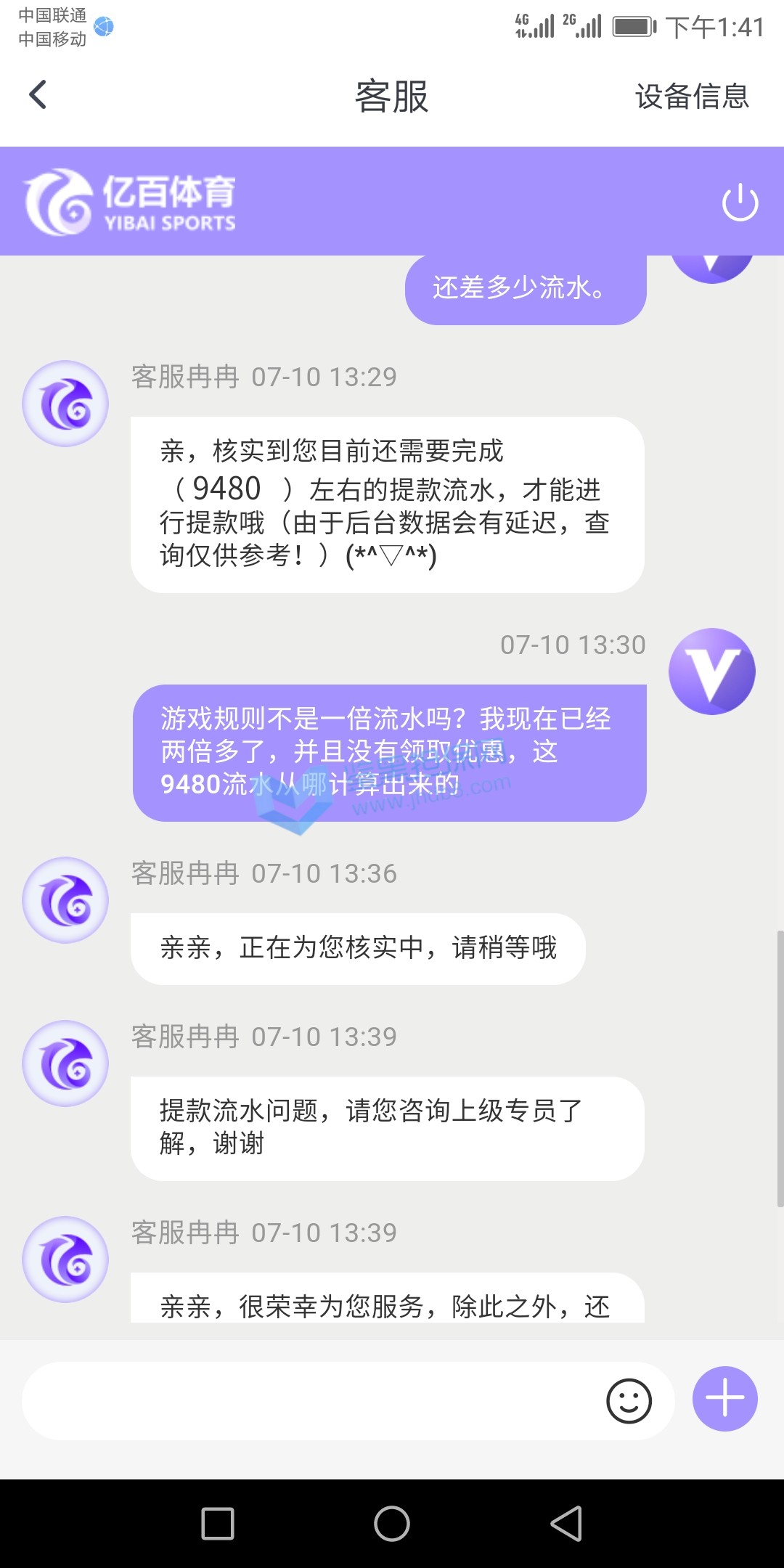The width and height of the screenshot is (784, 1568).
Task: Open the emoji picker
Action: (x=629, y=1401)
